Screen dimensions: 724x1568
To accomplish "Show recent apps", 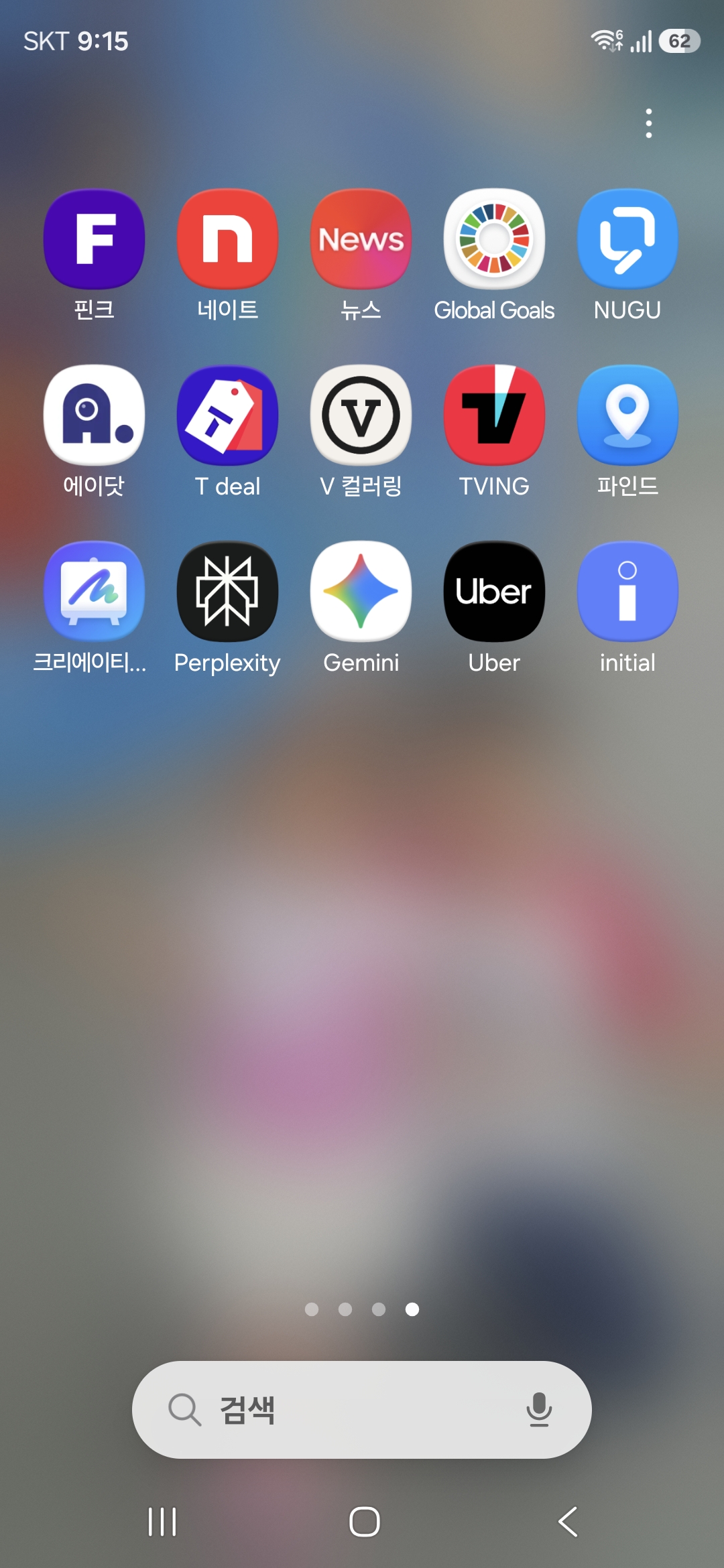I will 162,1521.
